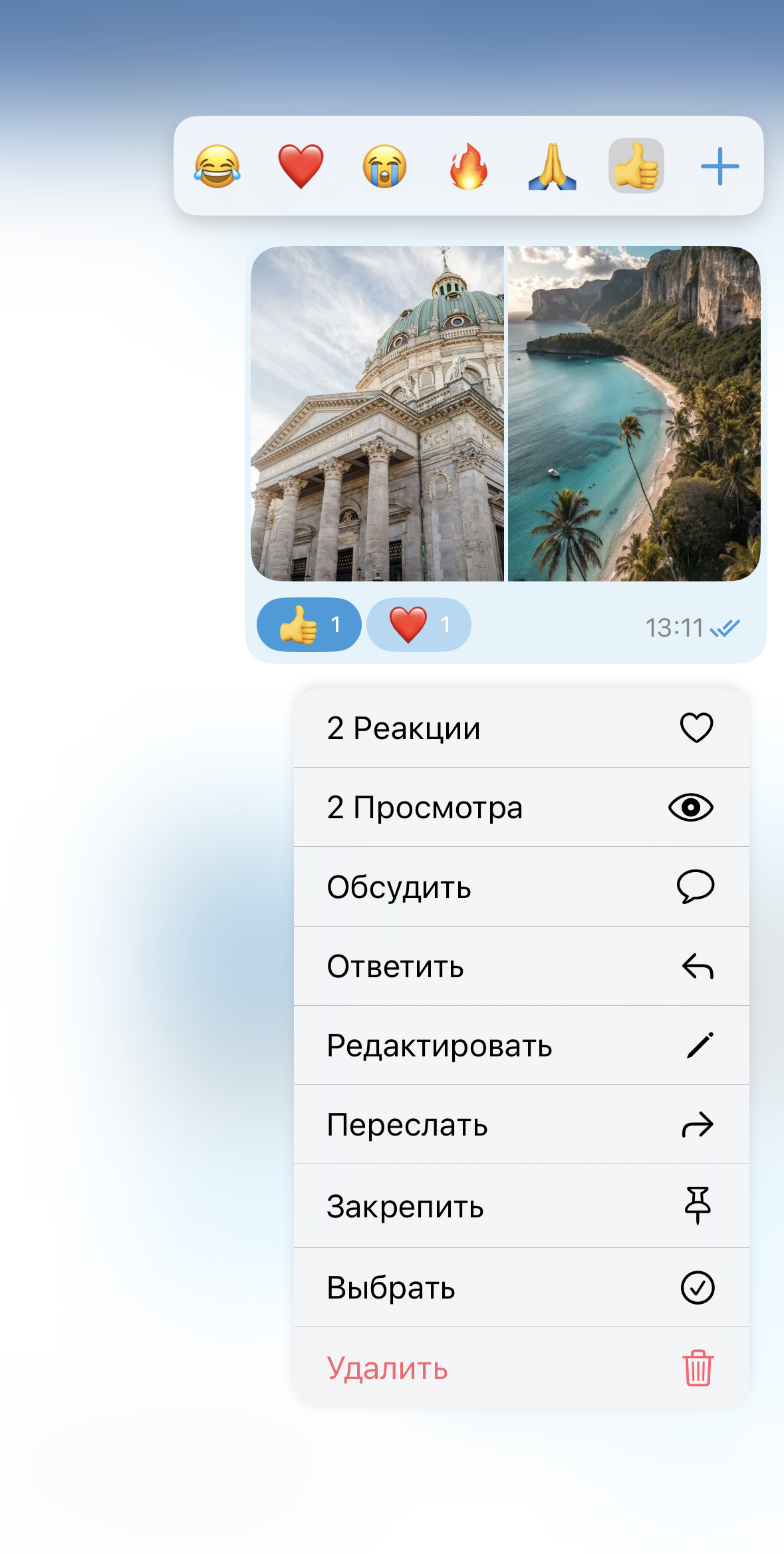React with the fire emoji
The image size is (784, 1554).
click(468, 166)
